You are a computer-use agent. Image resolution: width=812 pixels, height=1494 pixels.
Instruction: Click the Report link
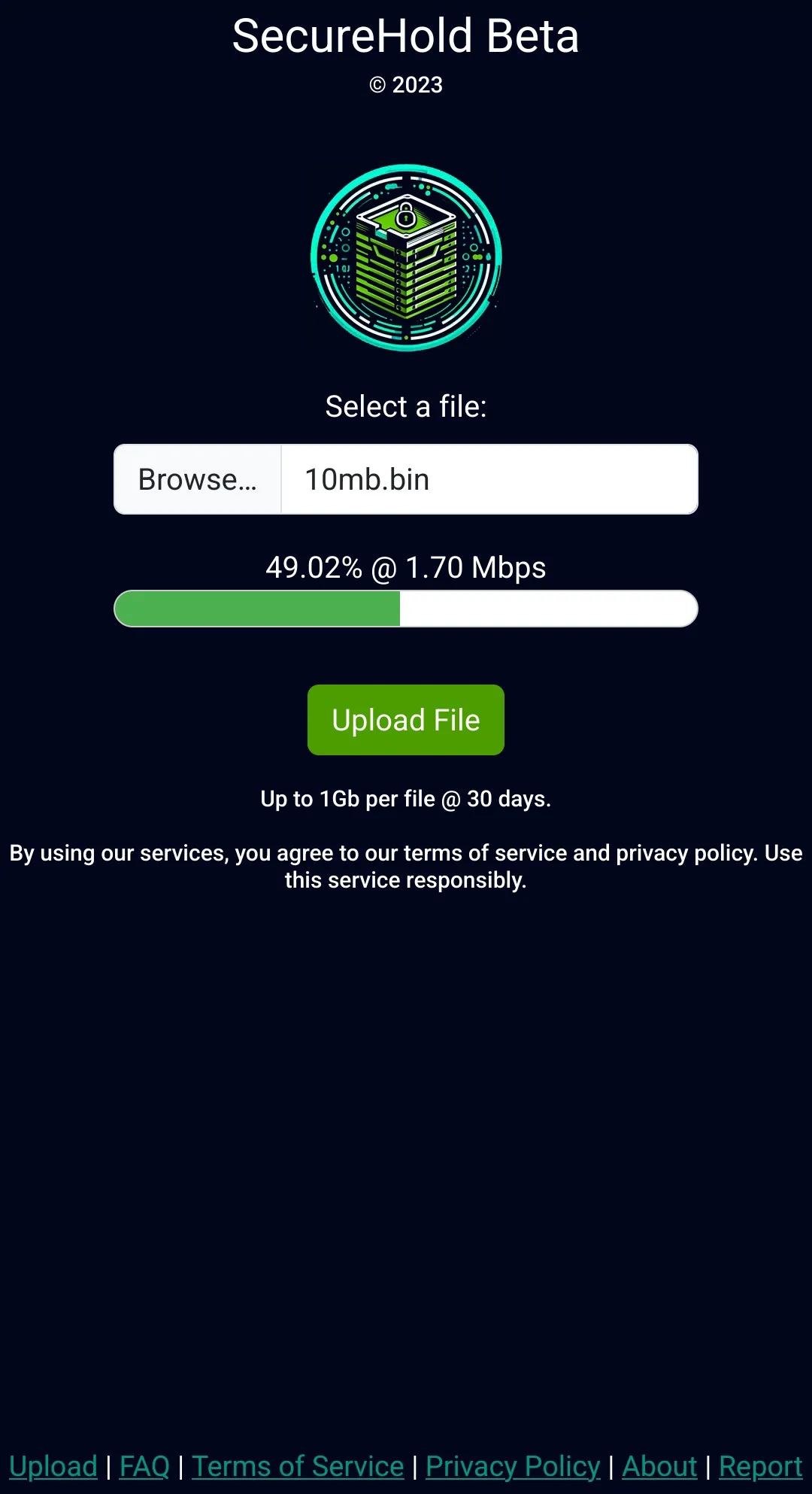coord(761,1465)
